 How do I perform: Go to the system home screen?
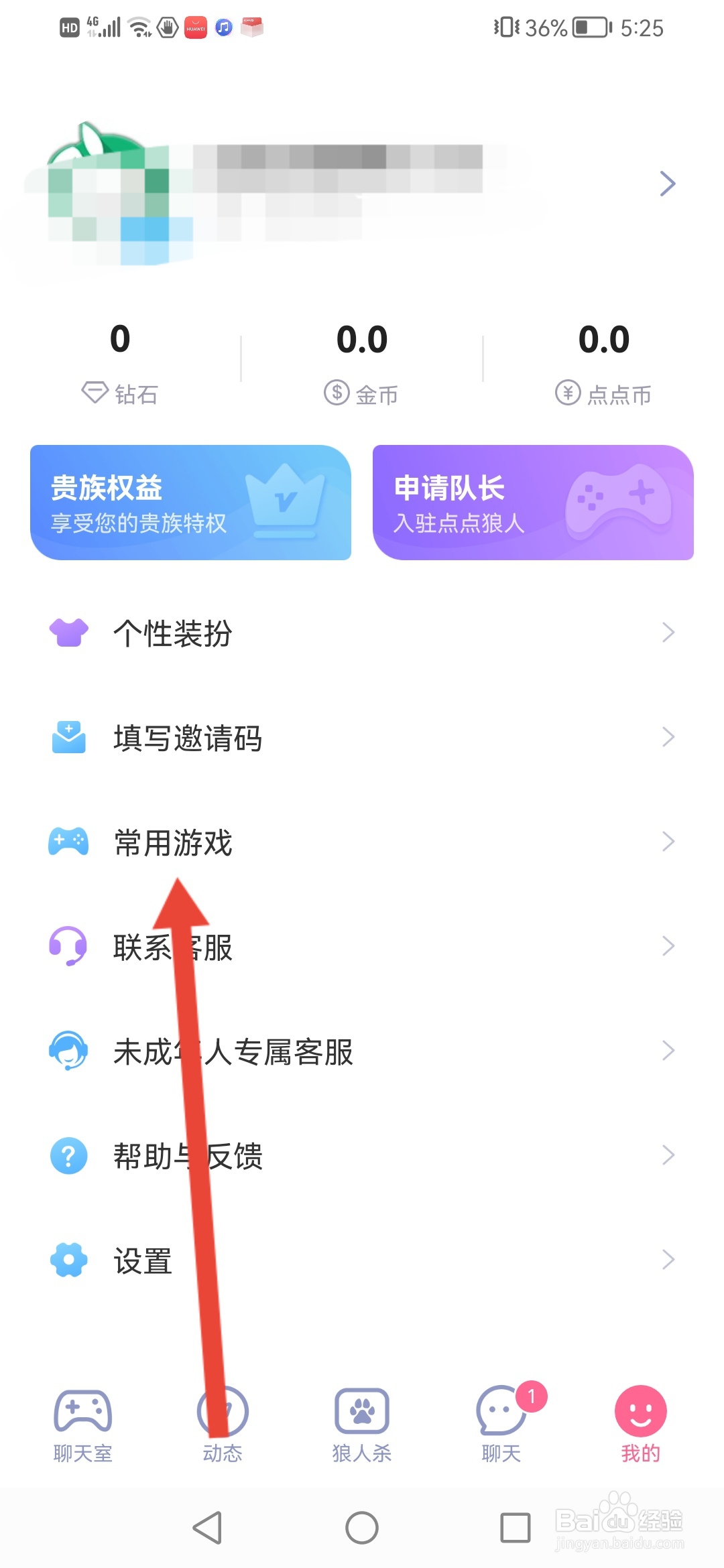362,1528
